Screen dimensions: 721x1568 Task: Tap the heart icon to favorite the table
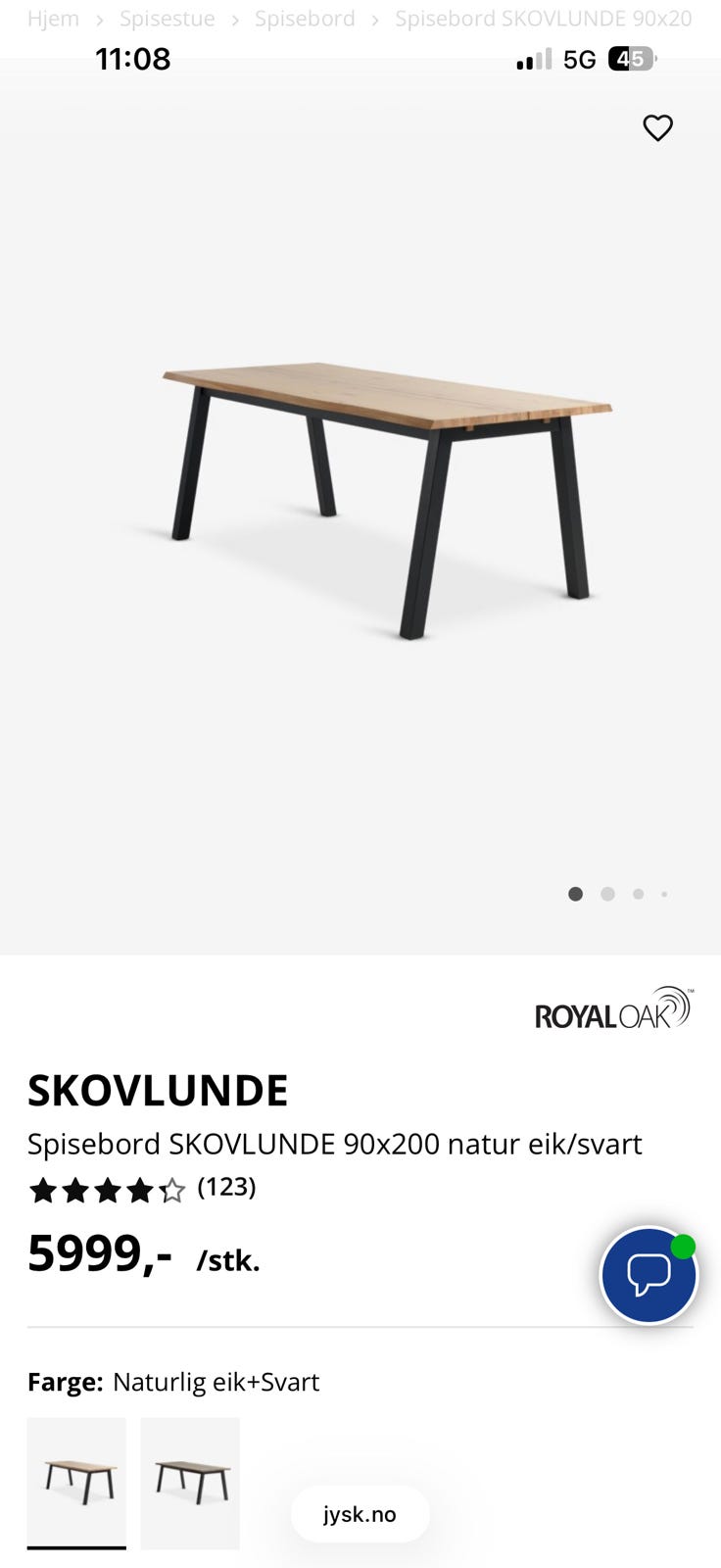(x=657, y=127)
